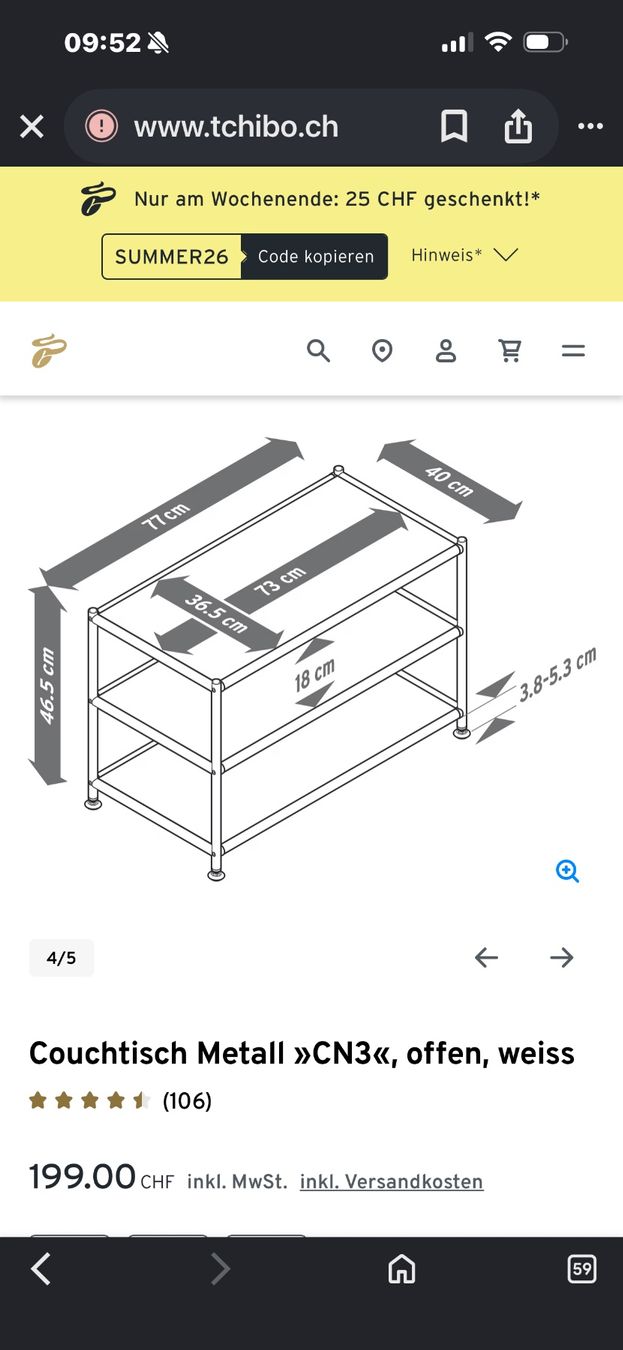Screen dimensions: 623x1350
Task: Open the tab switcher showing 59 tabs
Action: pyautogui.click(x=582, y=1269)
